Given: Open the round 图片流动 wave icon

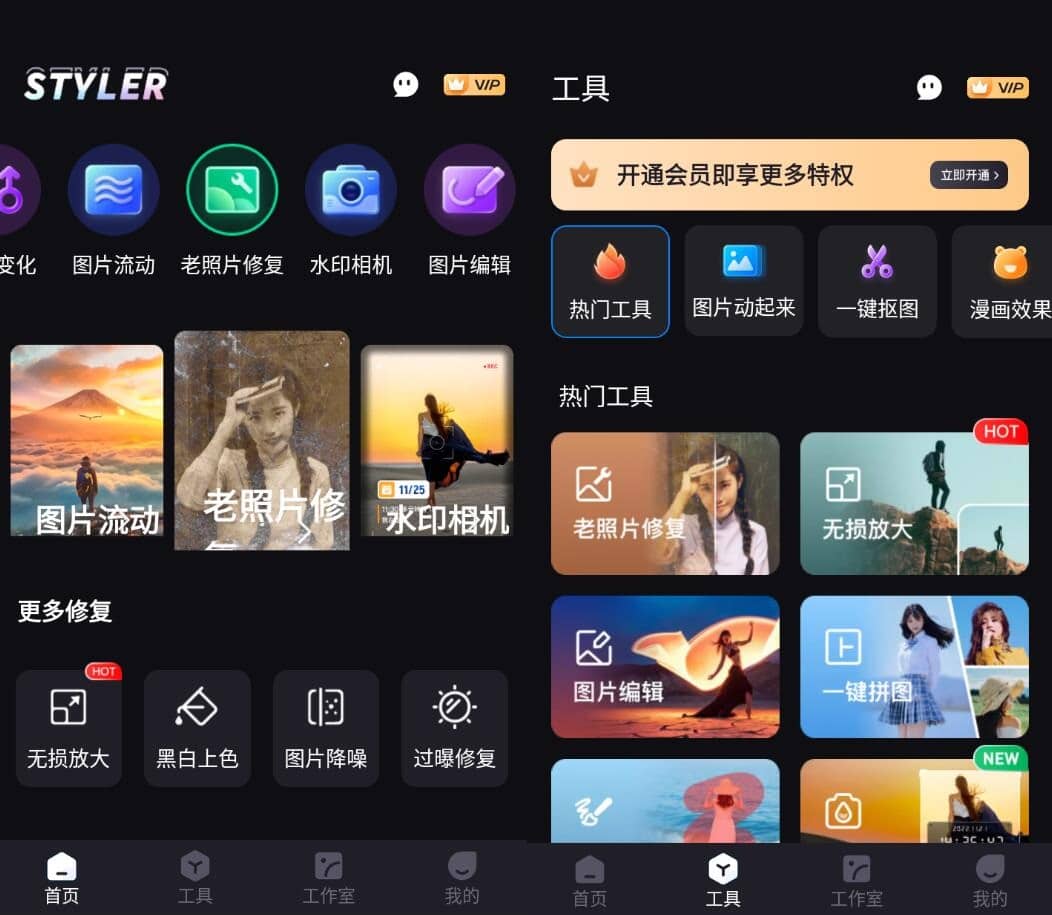Looking at the screenshot, I should (x=113, y=190).
